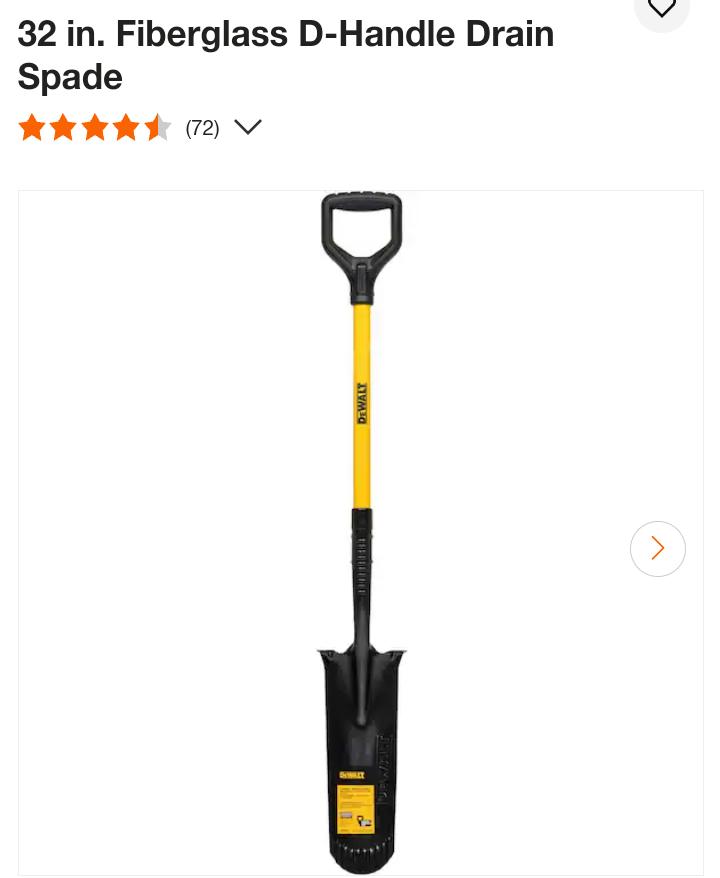Open the drain spade product photo

pyautogui.click(x=361, y=532)
